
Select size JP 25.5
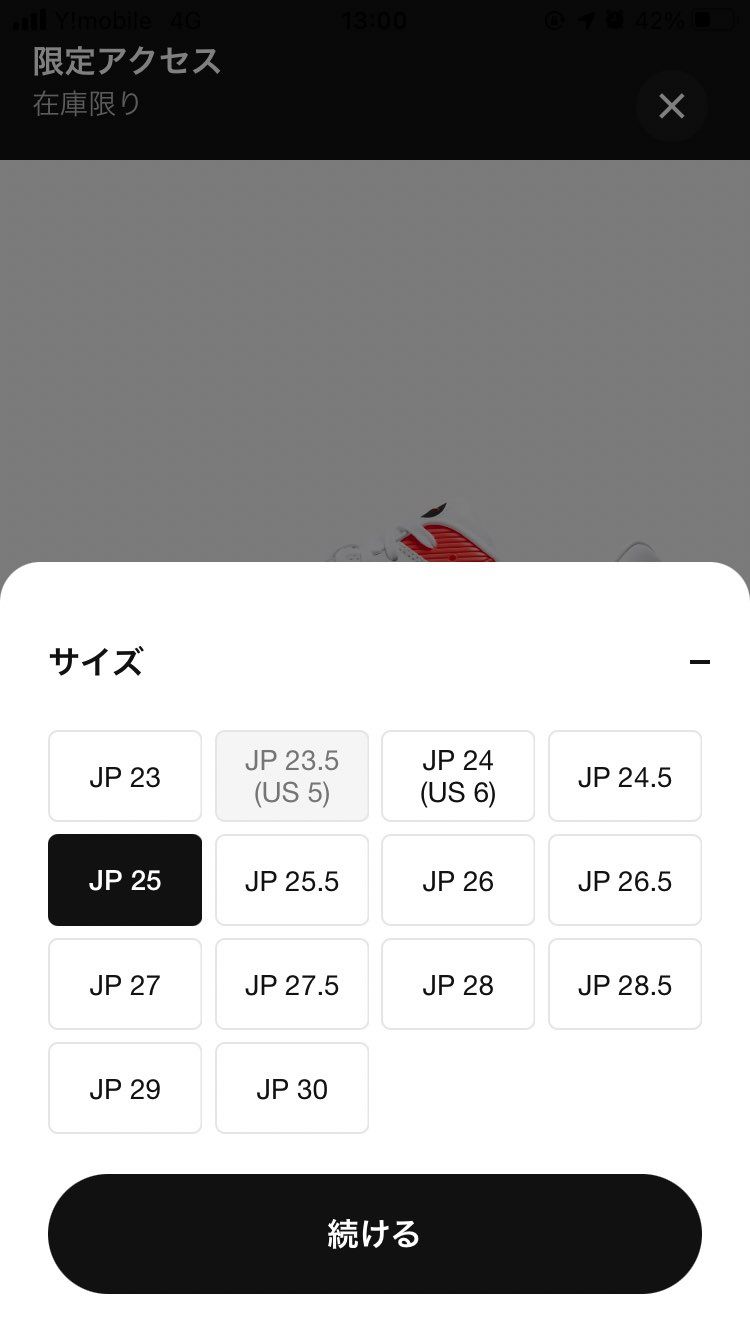pos(292,880)
